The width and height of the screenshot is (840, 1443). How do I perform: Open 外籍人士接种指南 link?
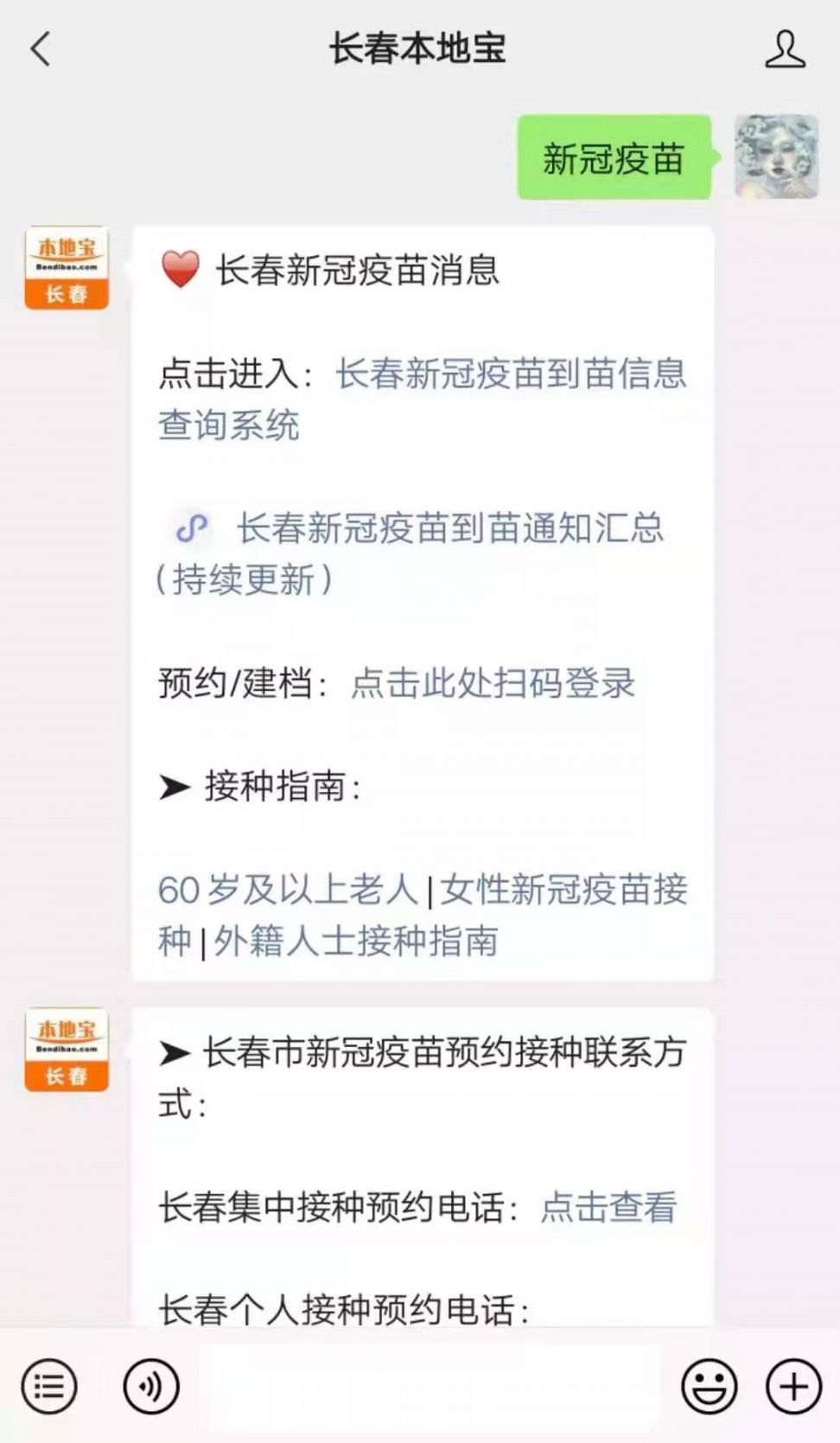(356, 942)
